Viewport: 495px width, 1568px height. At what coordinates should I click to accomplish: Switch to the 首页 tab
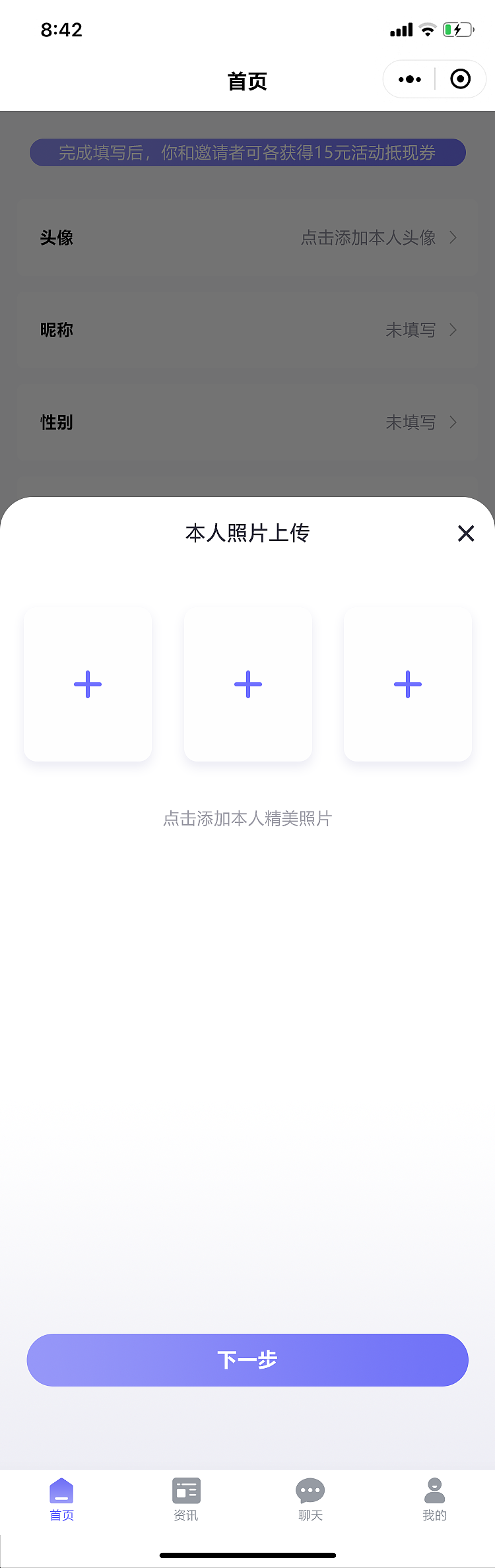click(61, 1499)
